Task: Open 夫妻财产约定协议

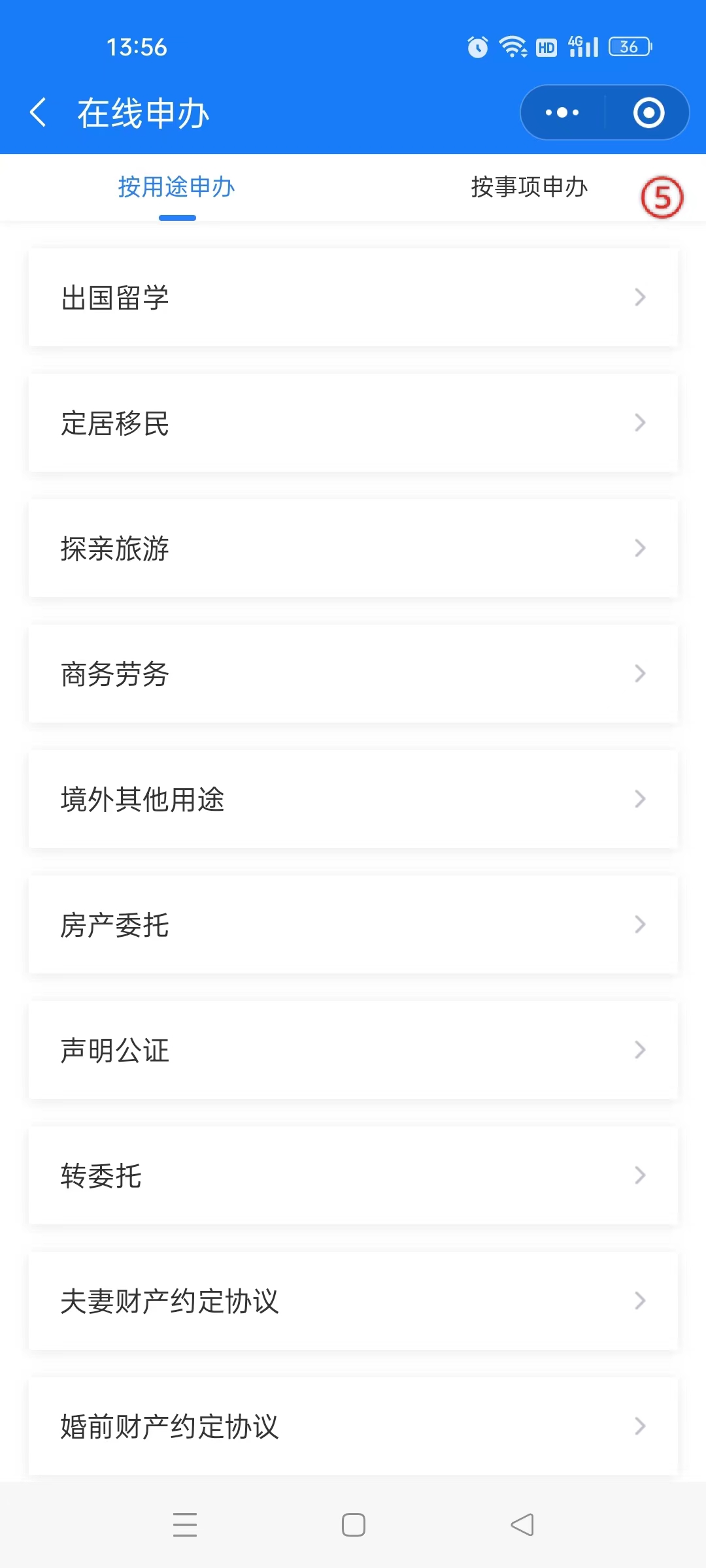Action: pos(353,1301)
